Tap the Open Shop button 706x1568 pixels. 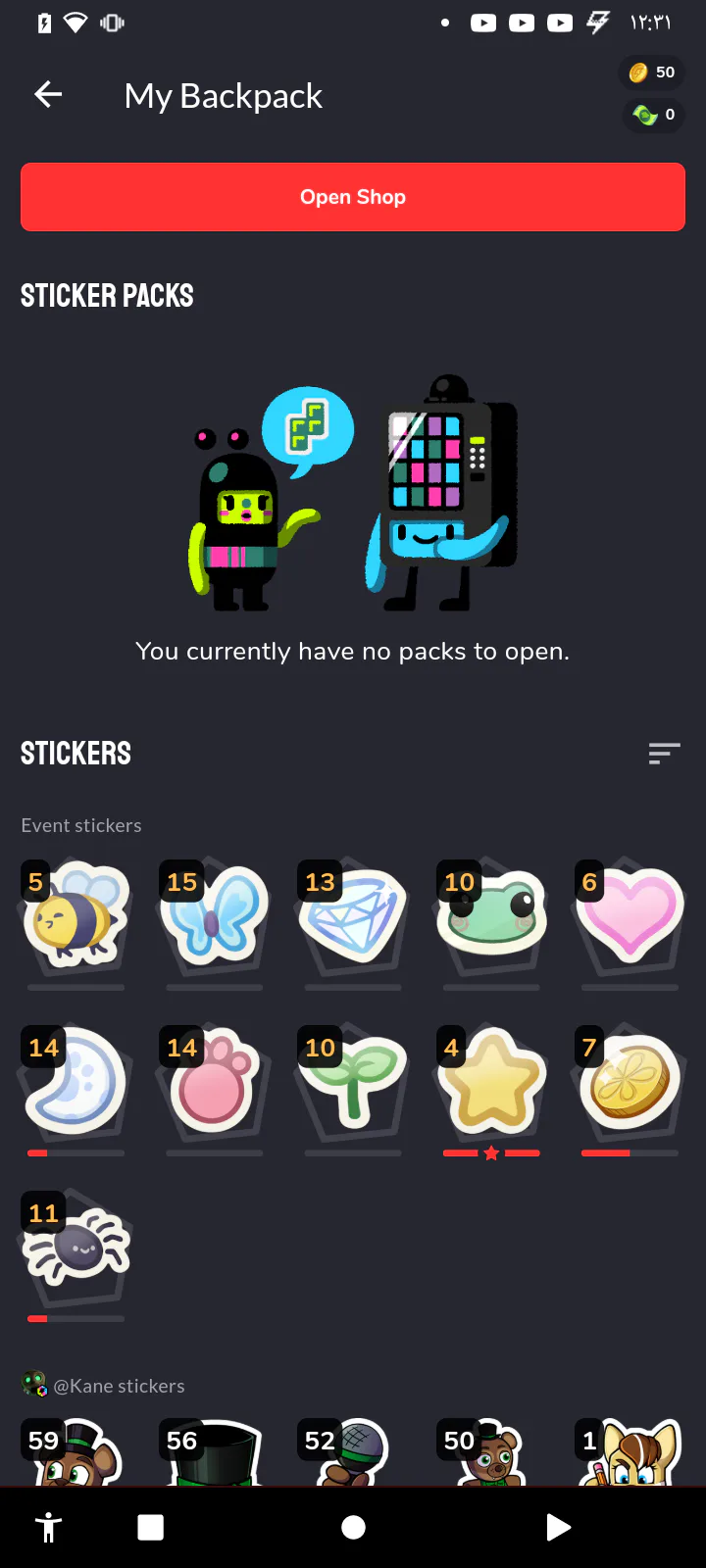tap(353, 197)
